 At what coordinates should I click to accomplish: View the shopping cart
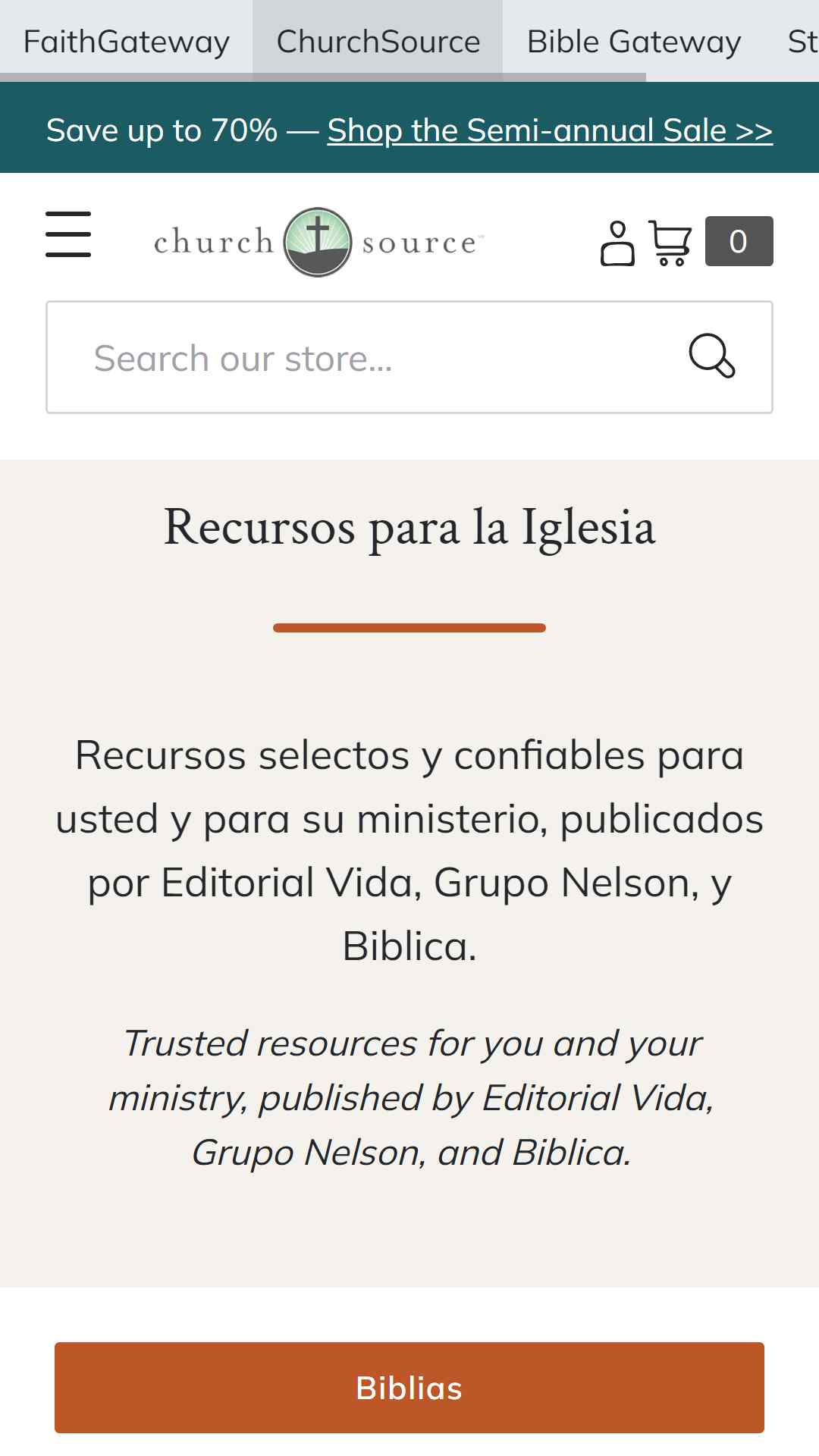pos(672,243)
